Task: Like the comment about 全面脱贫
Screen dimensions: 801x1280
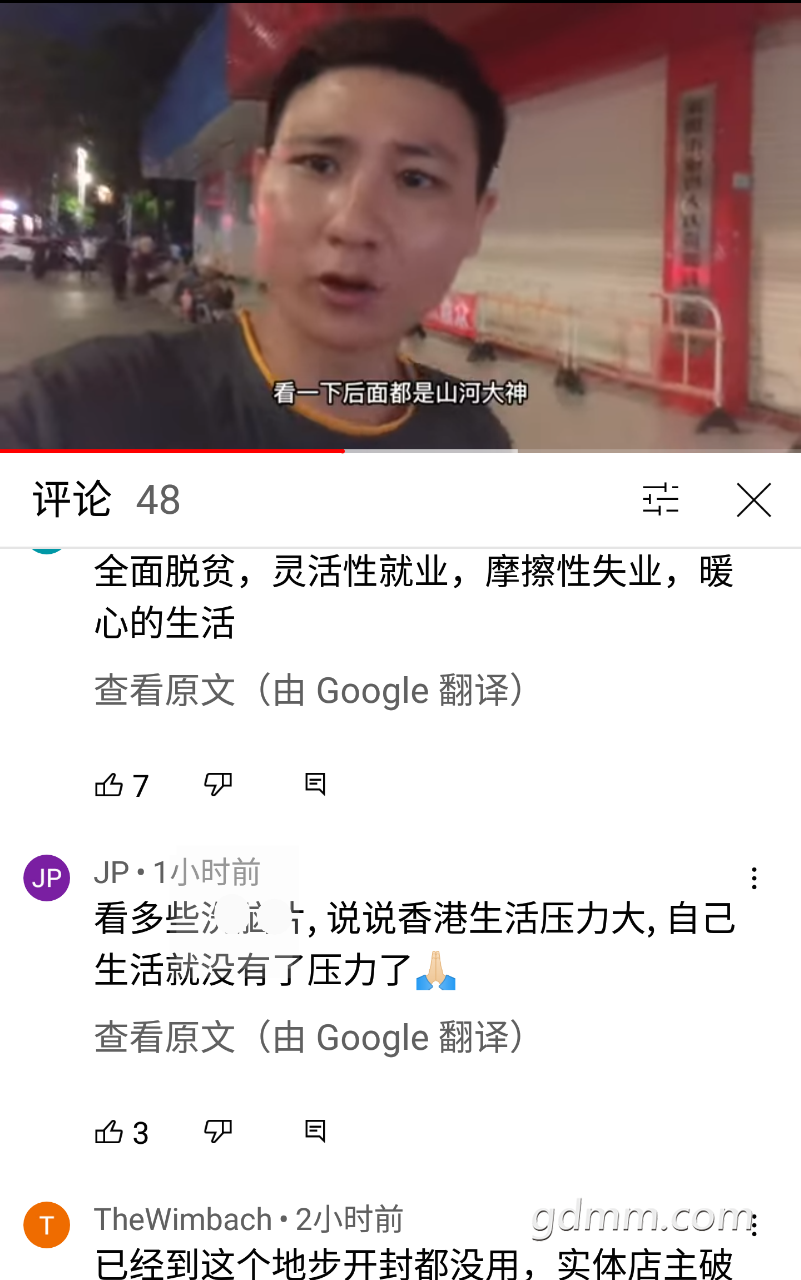Action: coord(109,785)
